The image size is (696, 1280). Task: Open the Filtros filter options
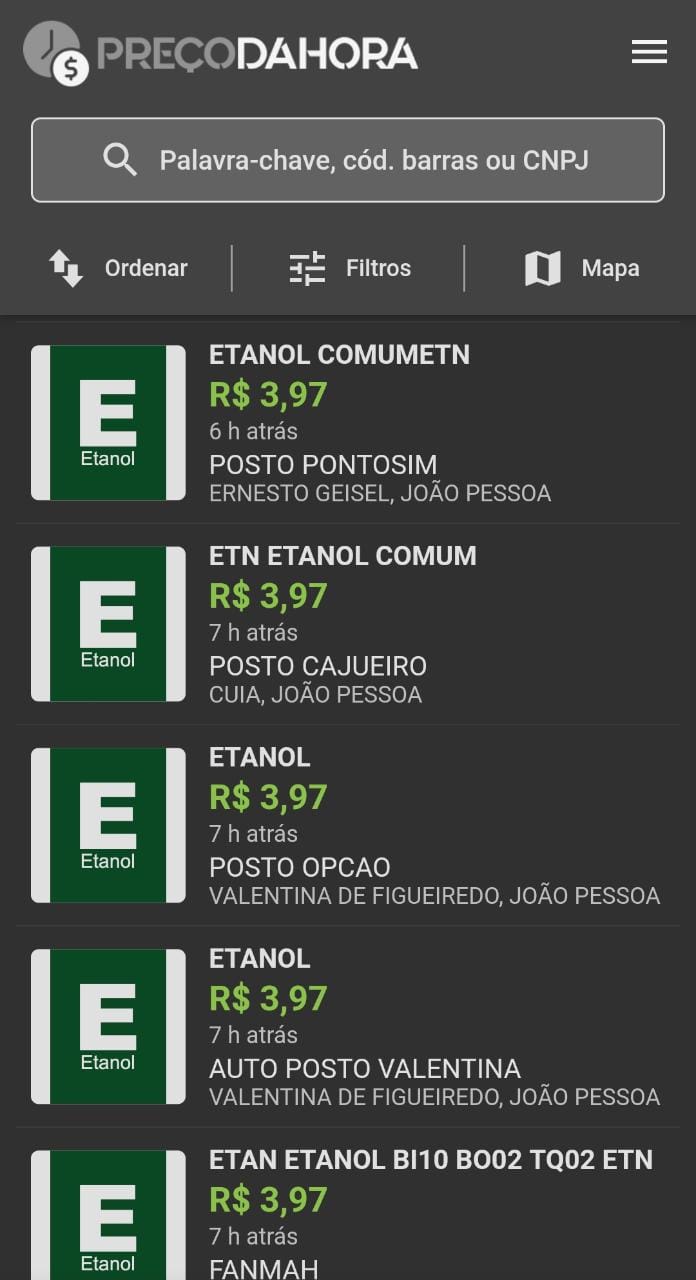click(x=349, y=268)
